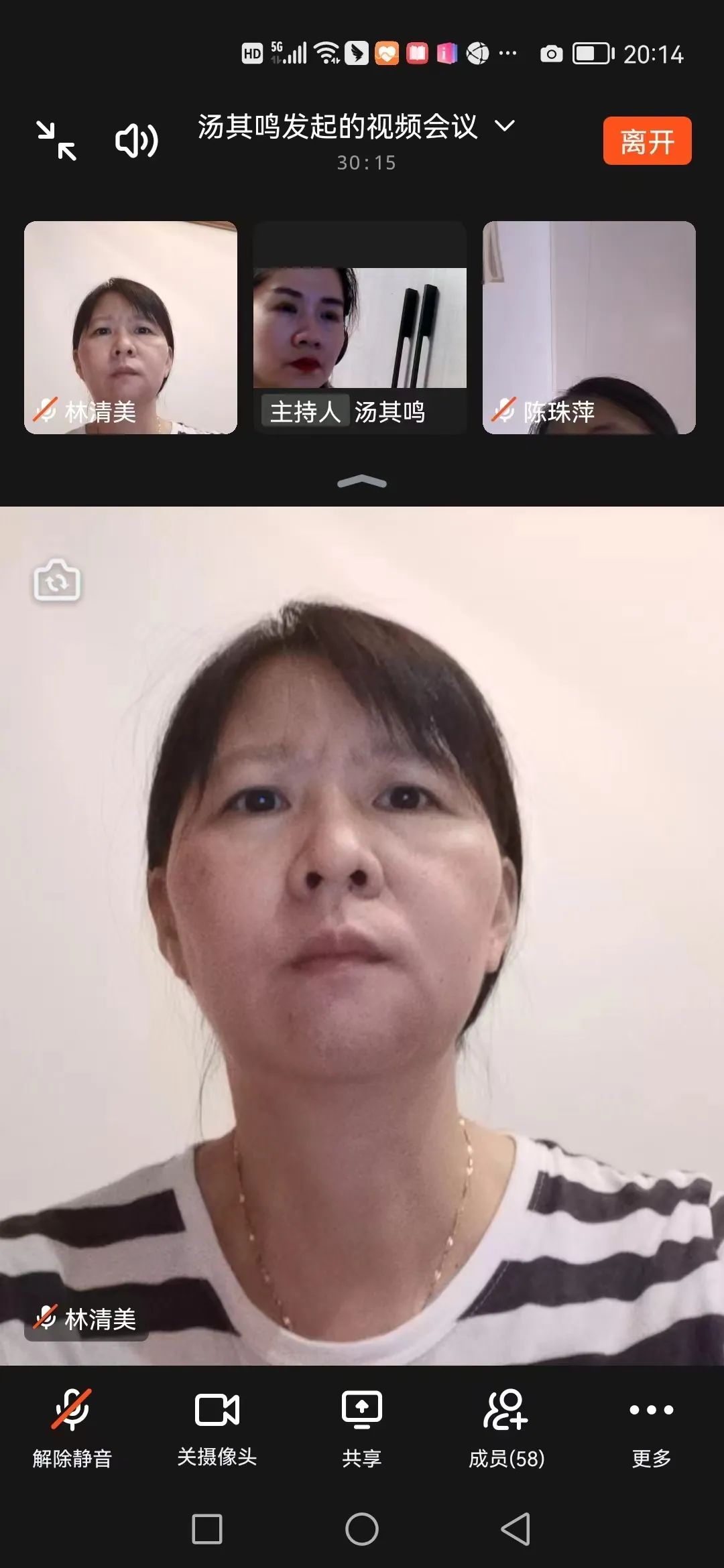Screen dimensions: 724x1568
Task: Go to home screen via system home
Action: pyautogui.click(x=362, y=1529)
